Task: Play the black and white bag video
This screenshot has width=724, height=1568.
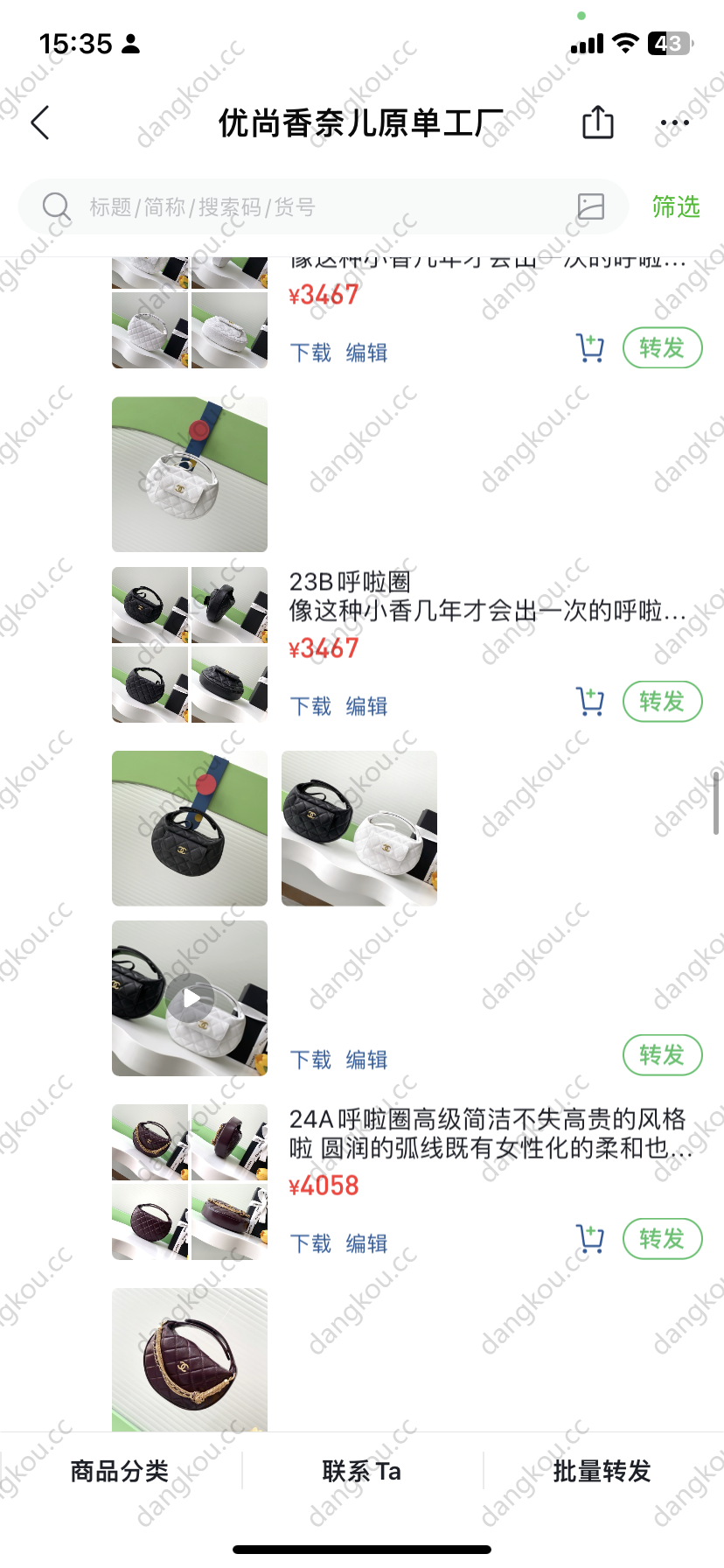Action: [190, 998]
